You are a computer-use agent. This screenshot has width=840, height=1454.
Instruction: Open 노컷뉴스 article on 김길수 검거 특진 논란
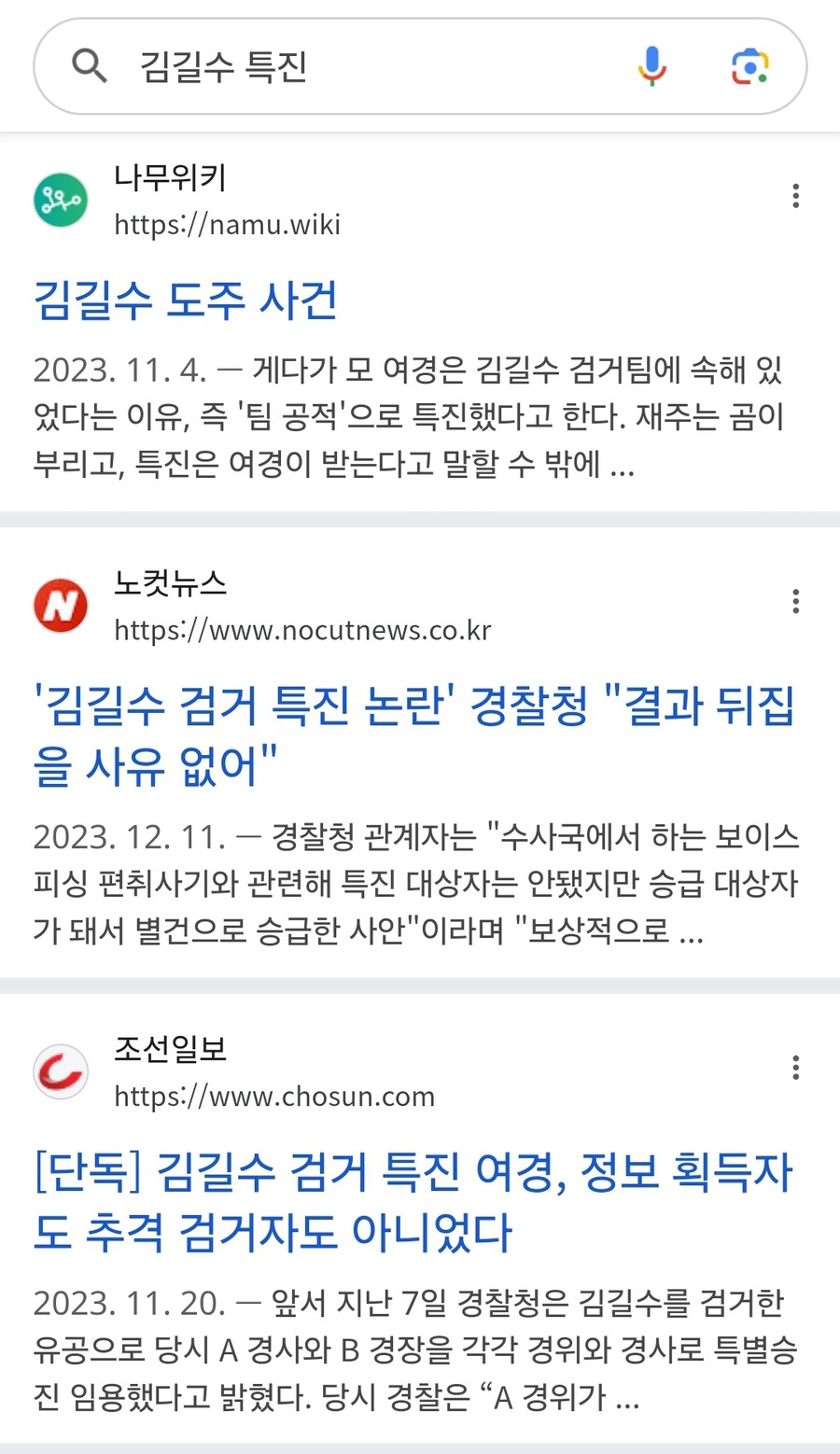pyautogui.click(x=413, y=734)
